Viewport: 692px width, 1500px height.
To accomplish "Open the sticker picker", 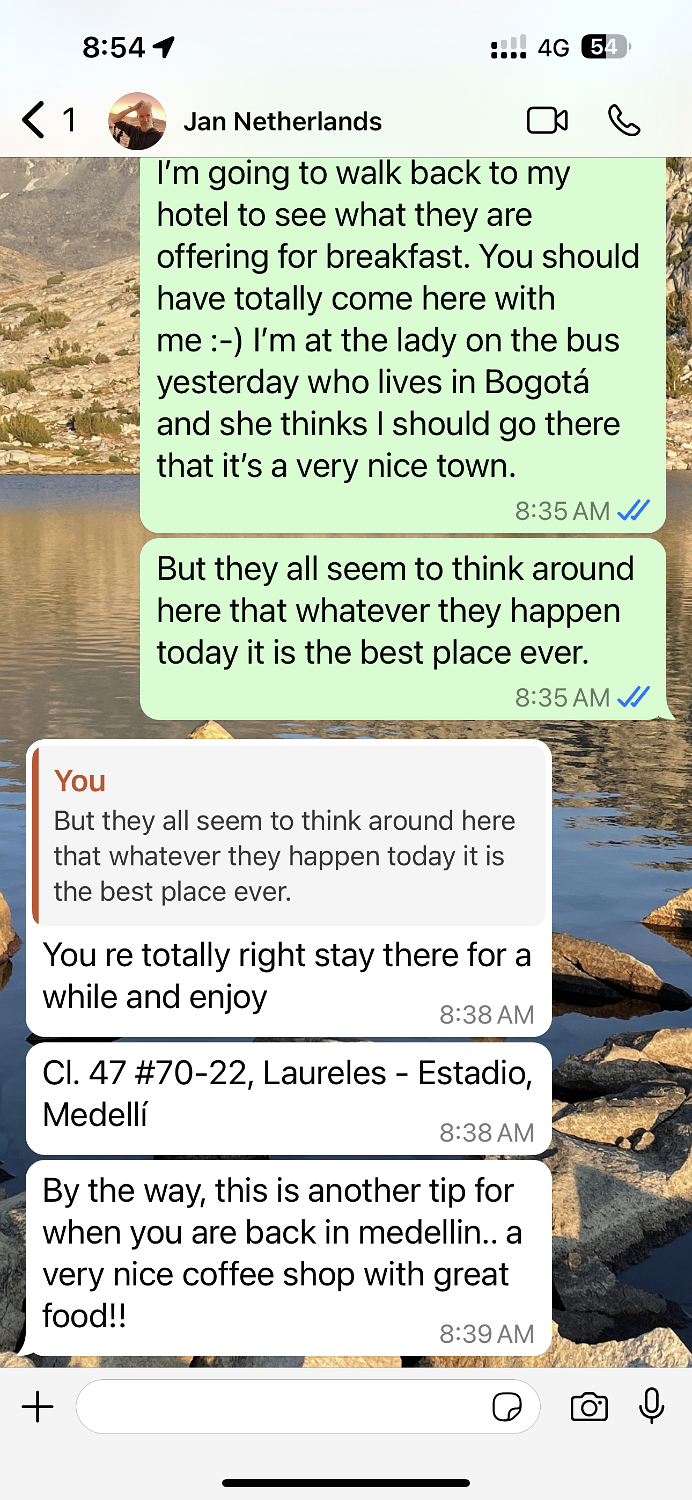I will pyautogui.click(x=508, y=1408).
